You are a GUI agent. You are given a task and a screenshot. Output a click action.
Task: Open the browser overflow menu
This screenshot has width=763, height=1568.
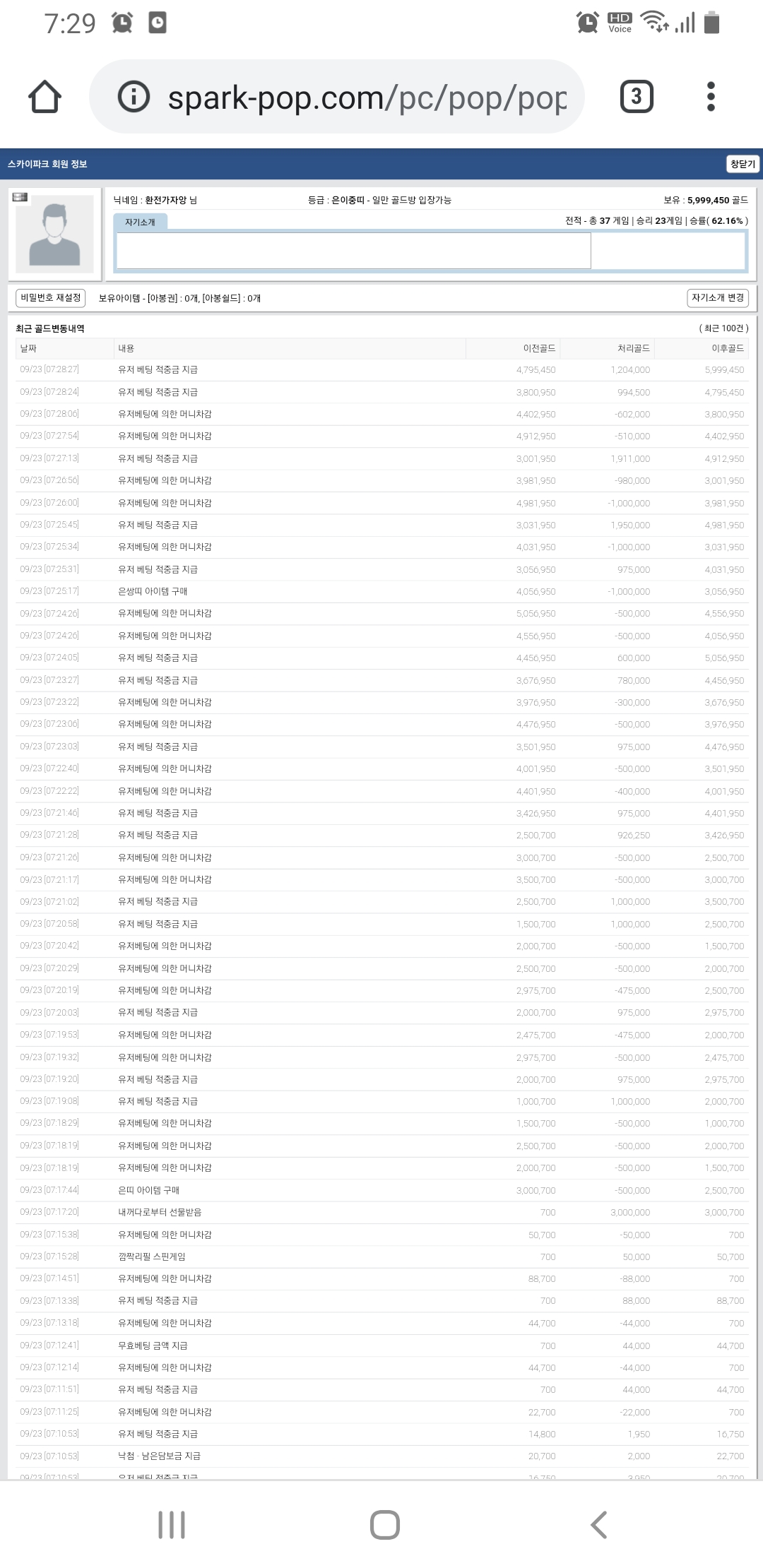pos(711,97)
